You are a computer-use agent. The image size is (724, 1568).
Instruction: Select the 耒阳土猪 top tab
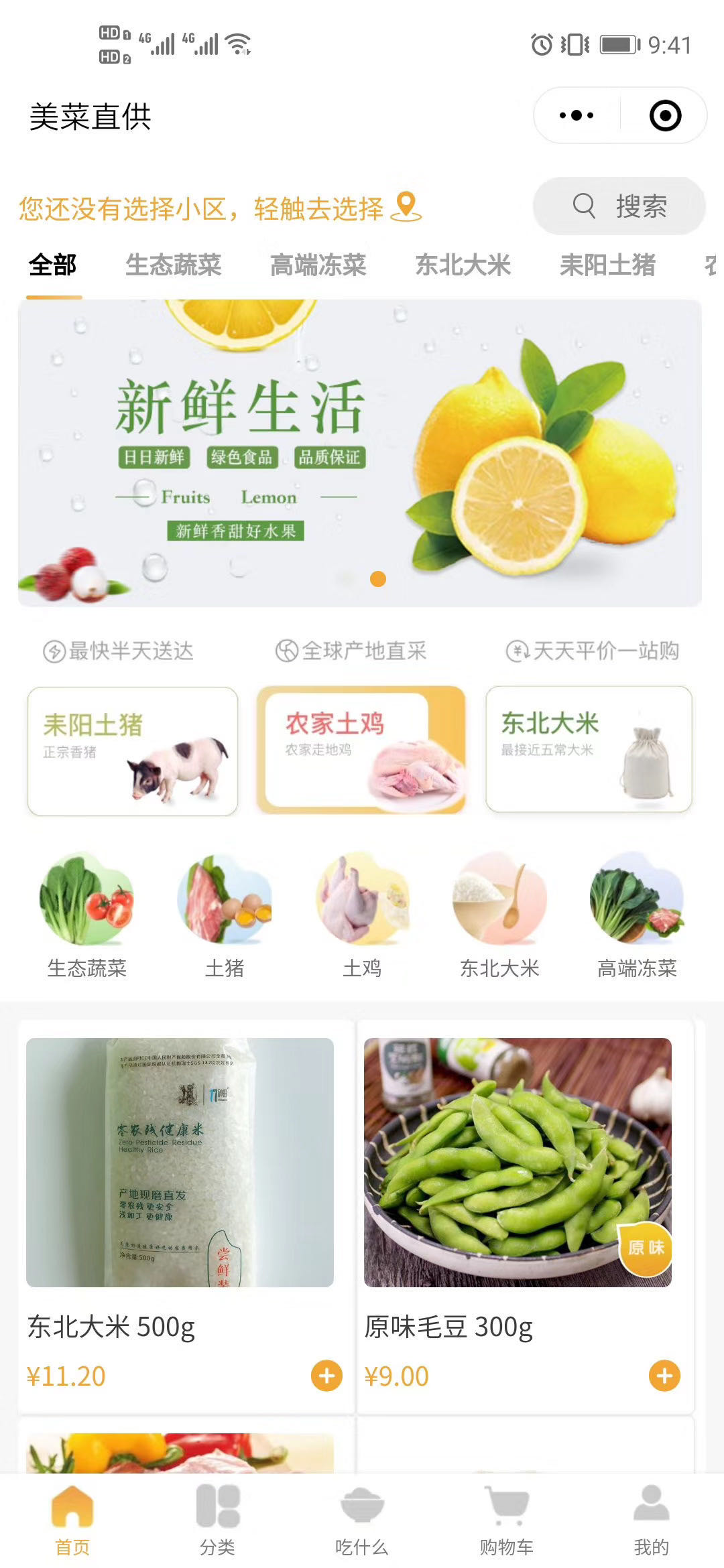coord(608,265)
